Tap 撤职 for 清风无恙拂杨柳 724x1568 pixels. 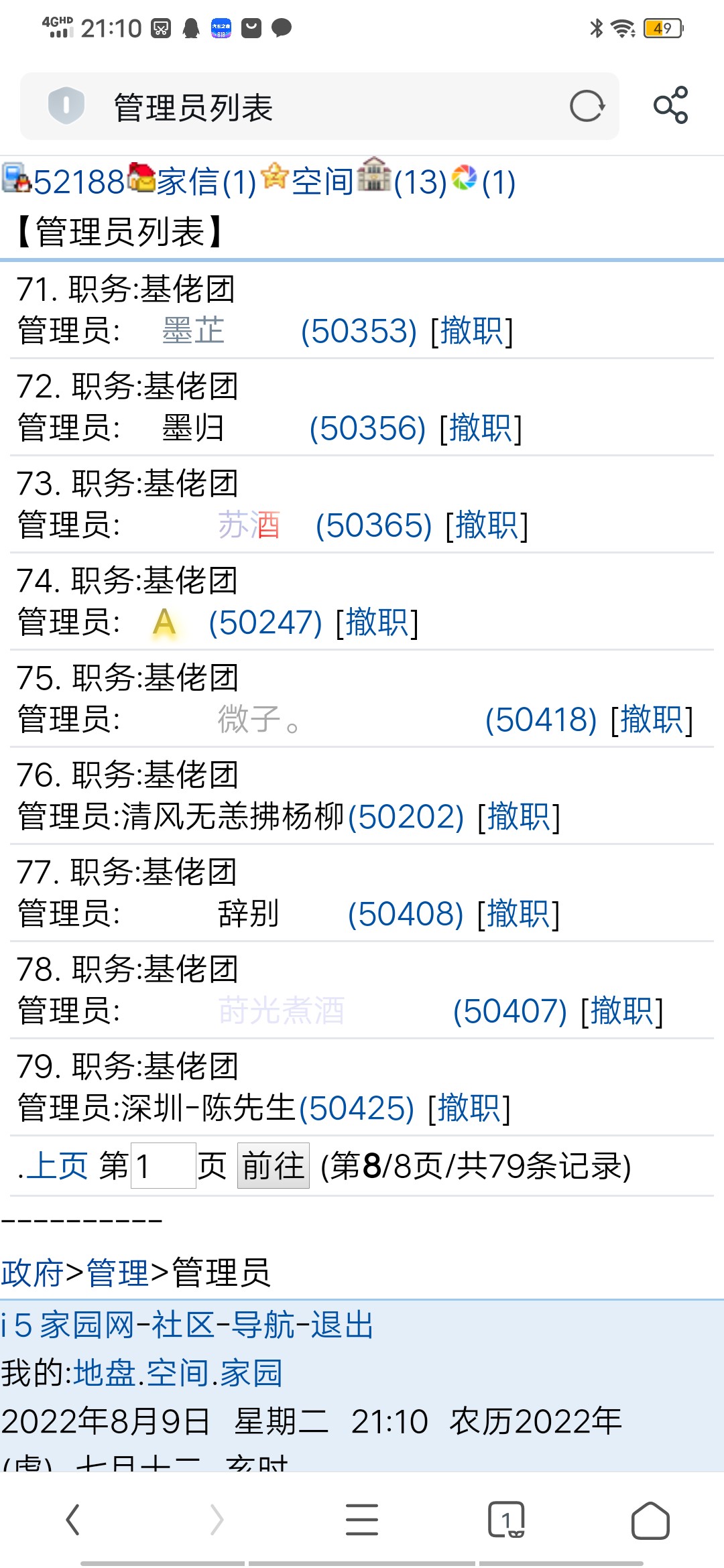518,817
